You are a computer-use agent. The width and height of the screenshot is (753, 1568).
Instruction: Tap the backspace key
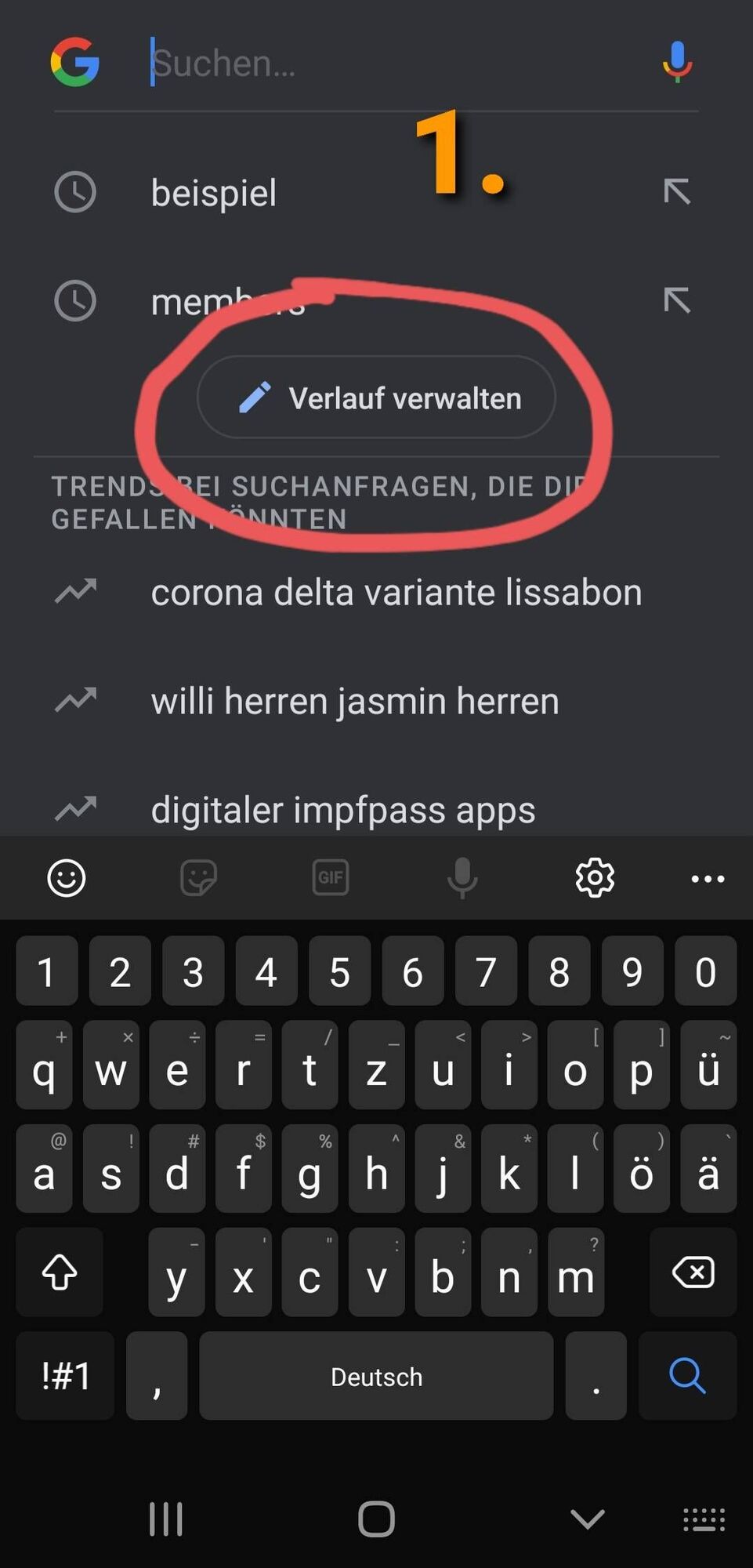[x=693, y=1272]
